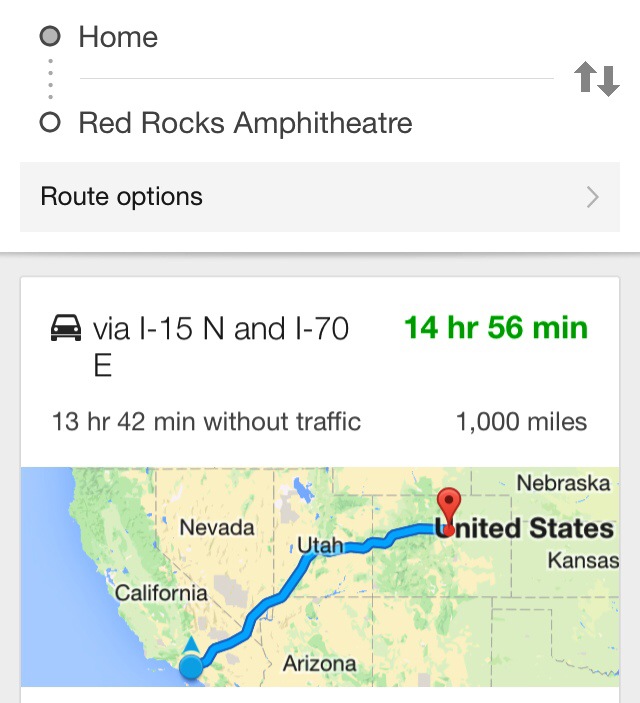
Task: Open the route map preview
Action: [319, 575]
